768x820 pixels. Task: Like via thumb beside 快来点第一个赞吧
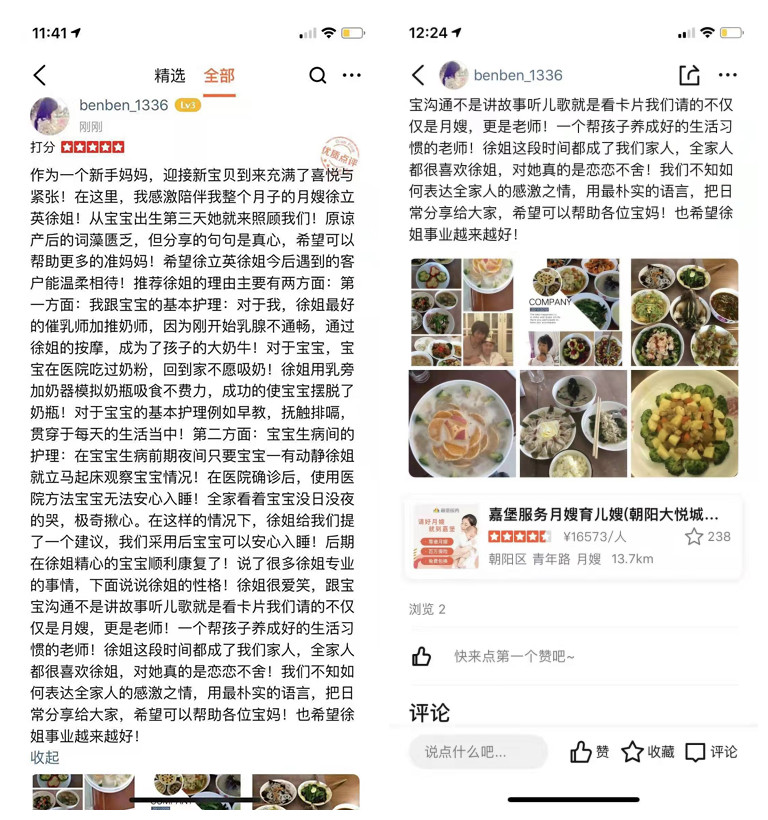tap(421, 656)
